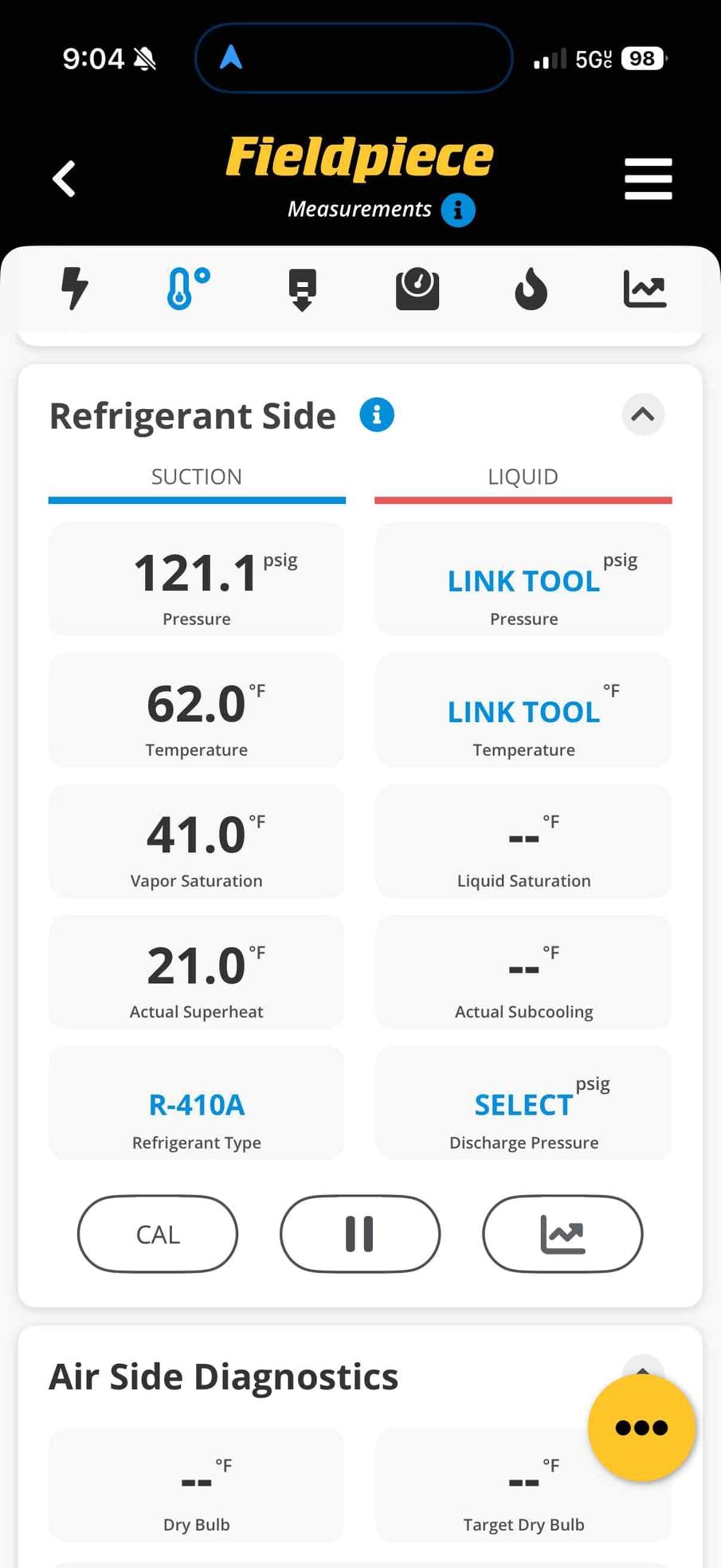Go back with the arrow icon
The height and width of the screenshot is (1568, 721).
click(64, 179)
